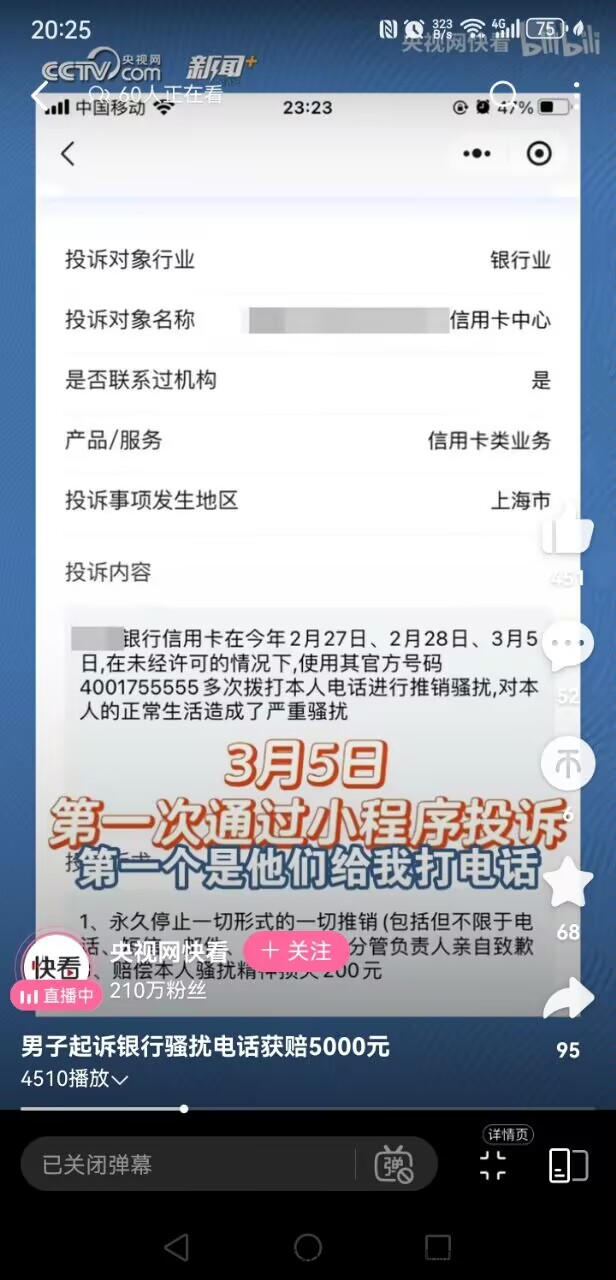Toggle danmaku back on
This screenshot has width=616, height=1280.
point(394,1164)
